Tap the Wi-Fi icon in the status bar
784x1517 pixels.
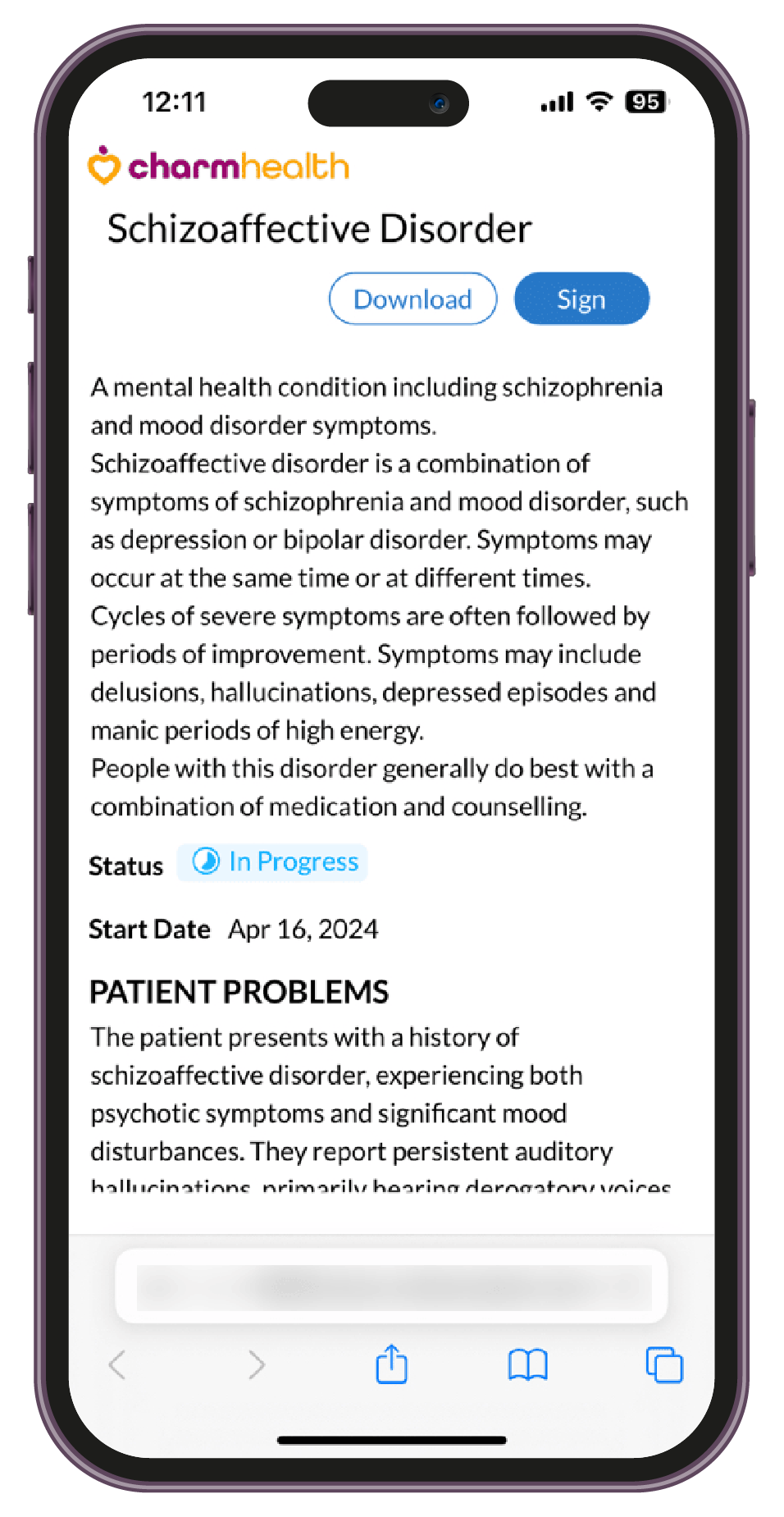(x=598, y=101)
